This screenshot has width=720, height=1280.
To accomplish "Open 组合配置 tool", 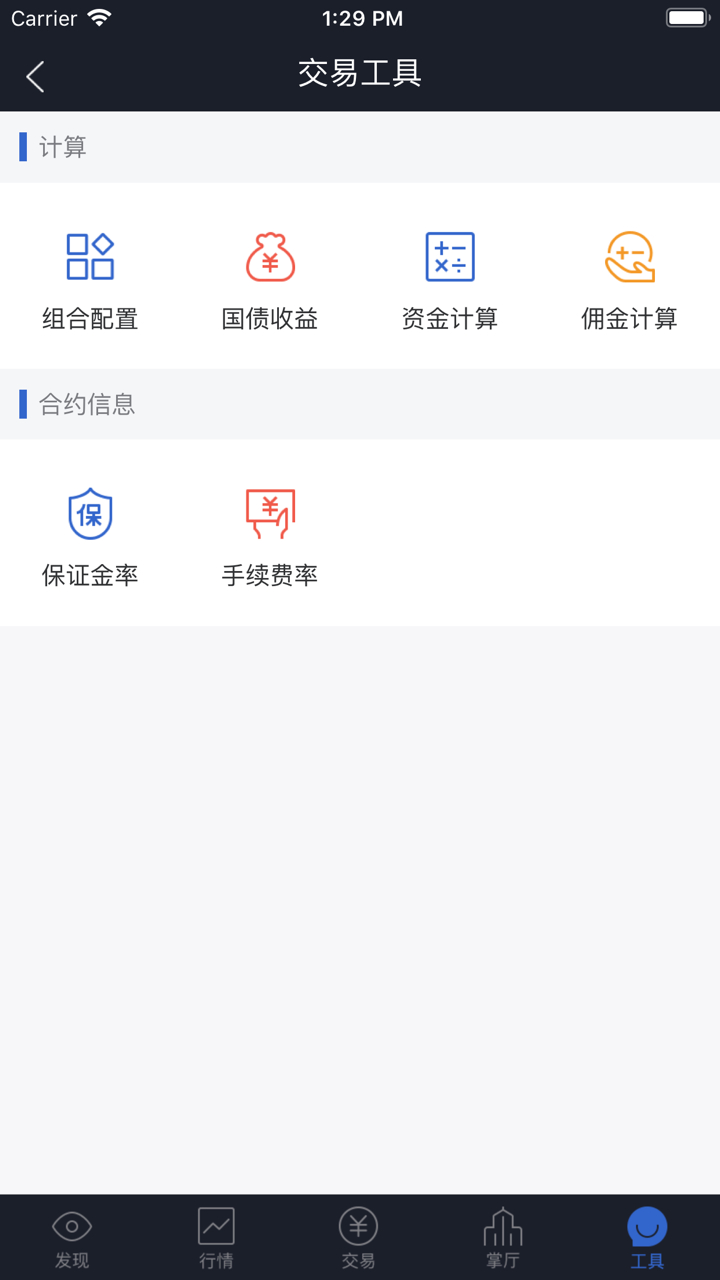I will [x=90, y=278].
